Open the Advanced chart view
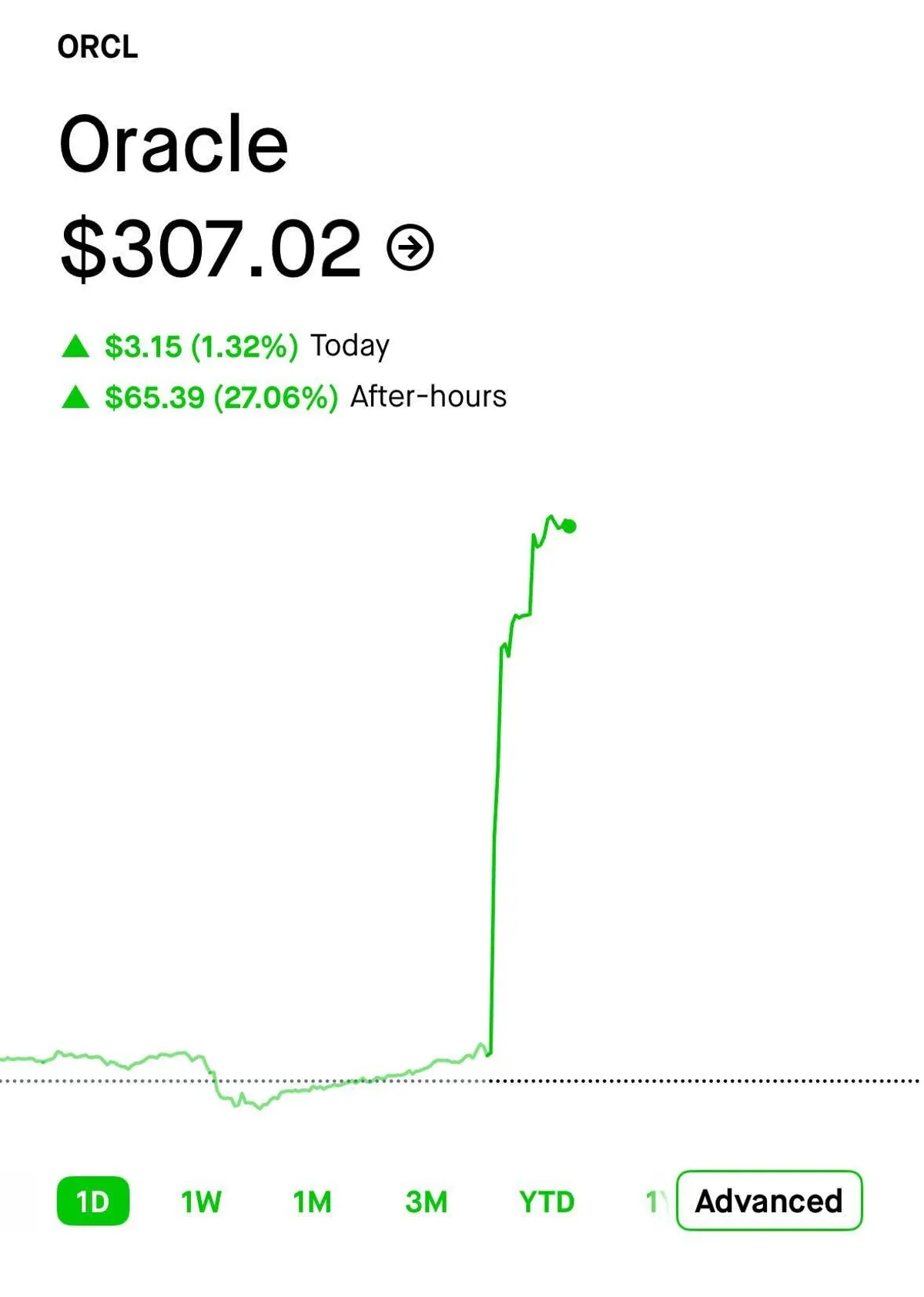This screenshot has height=1297, width=924. coord(768,1201)
